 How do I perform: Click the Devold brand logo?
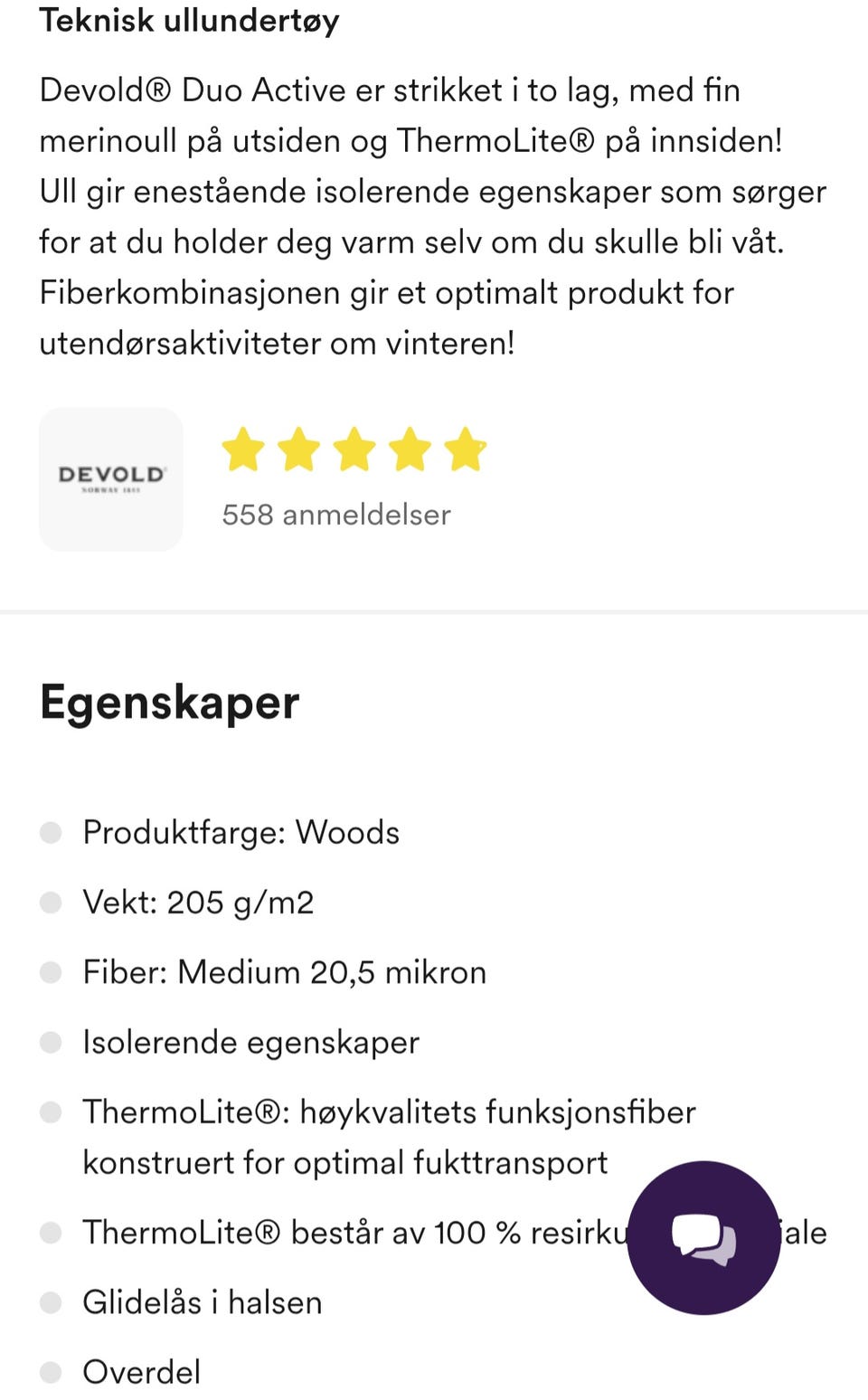click(110, 478)
